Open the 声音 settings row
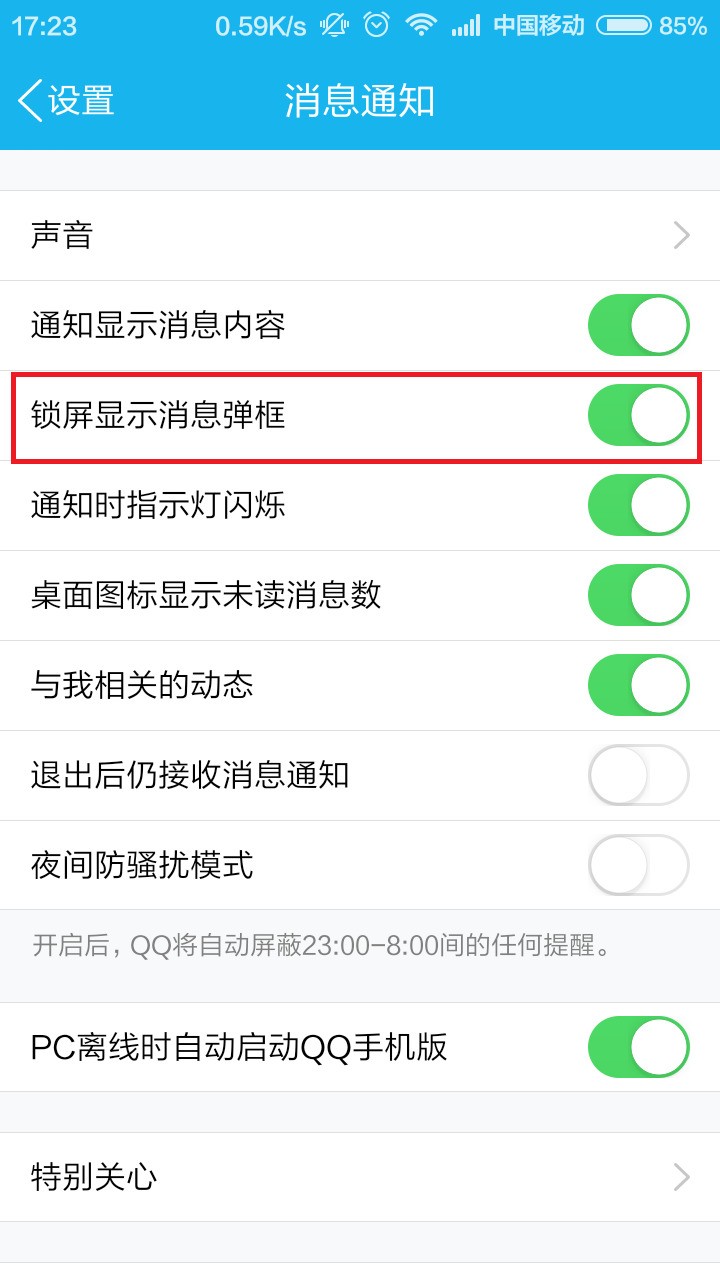 point(360,236)
